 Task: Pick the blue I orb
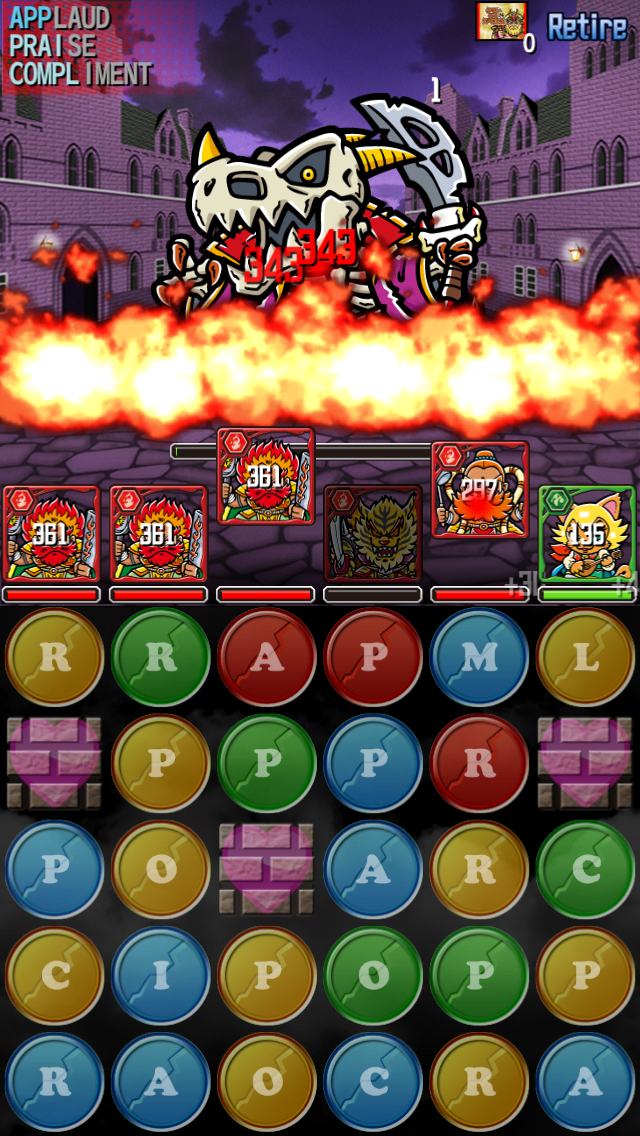tap(160, 975)
